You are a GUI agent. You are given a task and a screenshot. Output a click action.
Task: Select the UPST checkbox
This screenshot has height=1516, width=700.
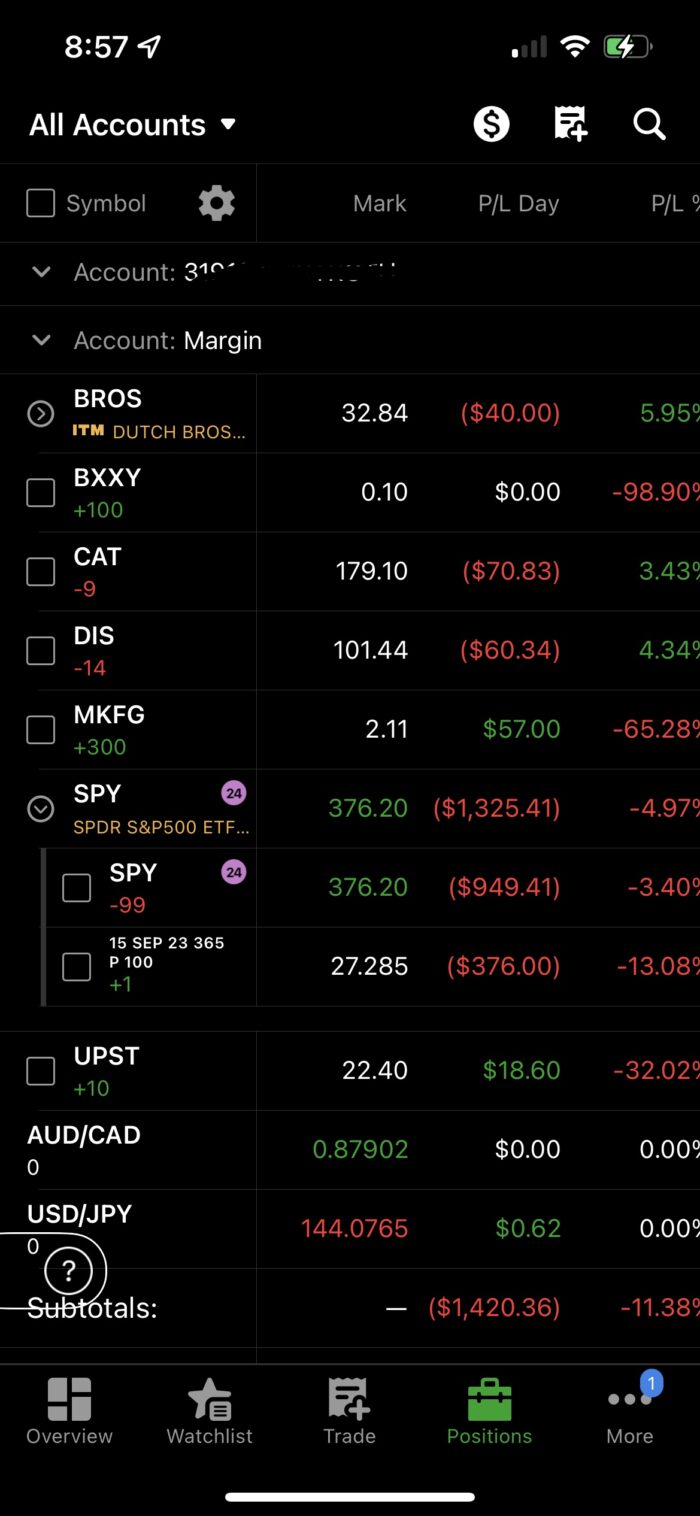point(40,1071)
